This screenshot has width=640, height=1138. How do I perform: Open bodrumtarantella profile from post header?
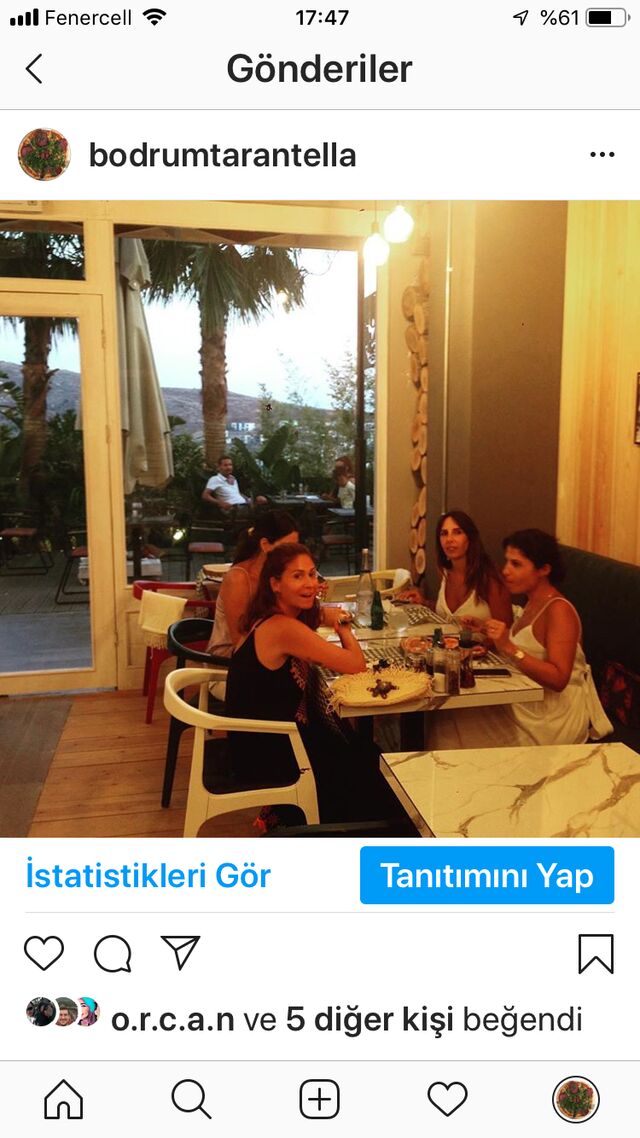pos(222,155)
